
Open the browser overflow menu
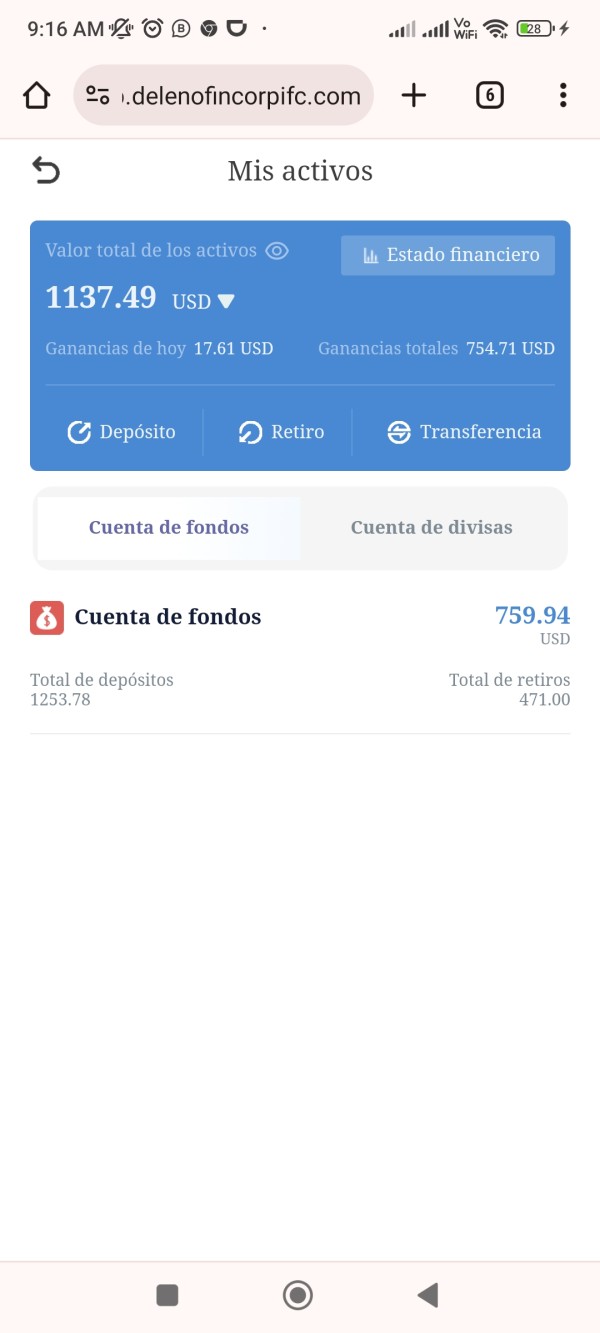(x=563, y=95)
